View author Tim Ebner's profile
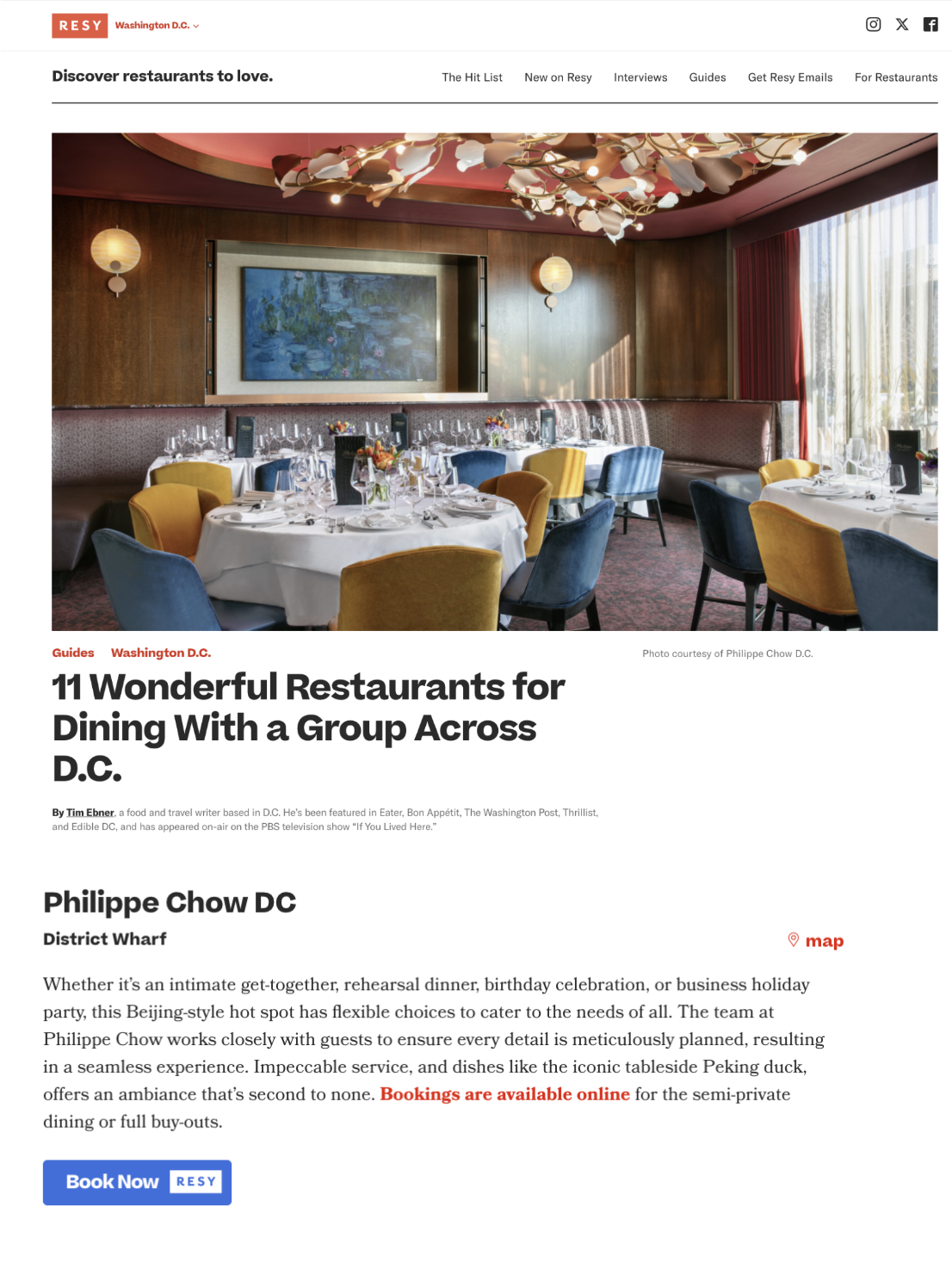 [x=90, y=813]
